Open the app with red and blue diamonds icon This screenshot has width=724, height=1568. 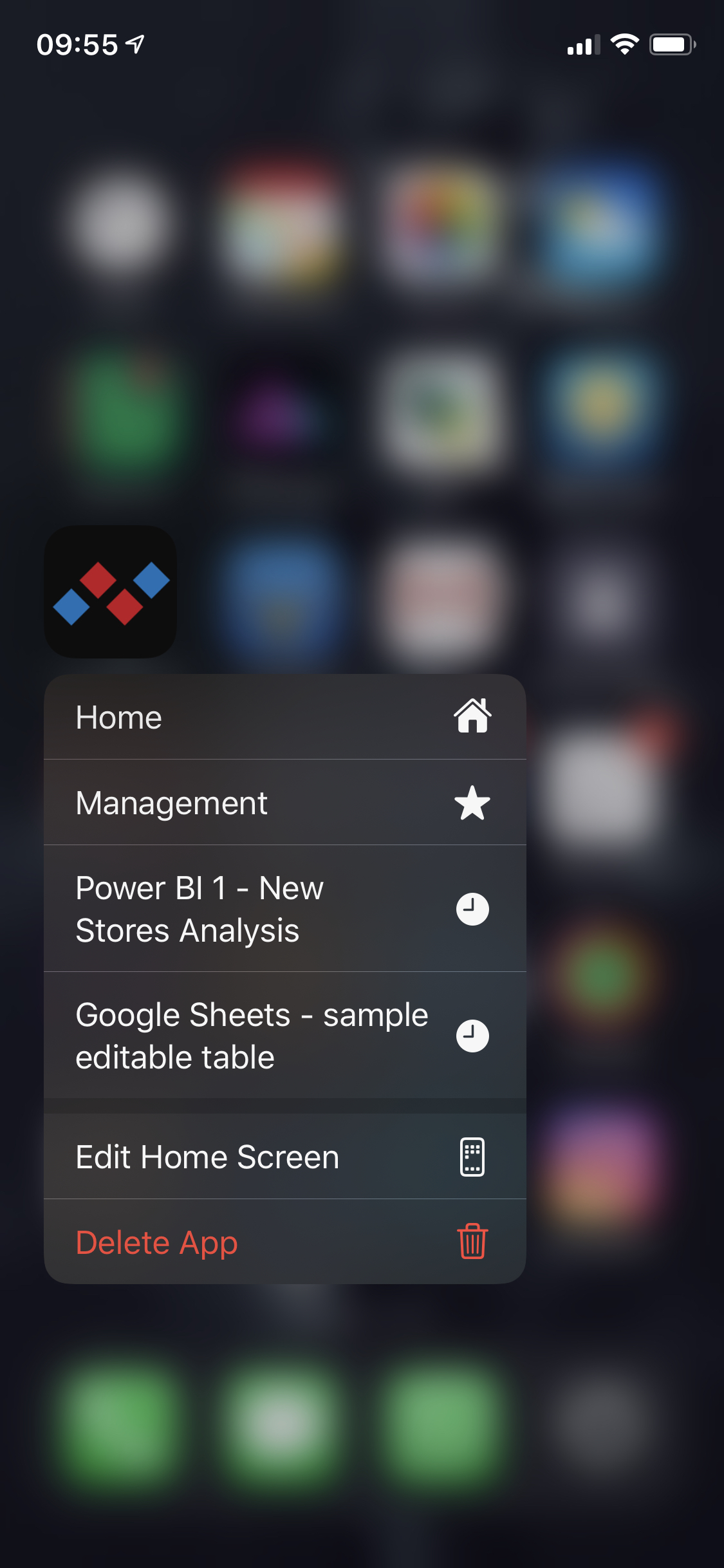(111, 595)
